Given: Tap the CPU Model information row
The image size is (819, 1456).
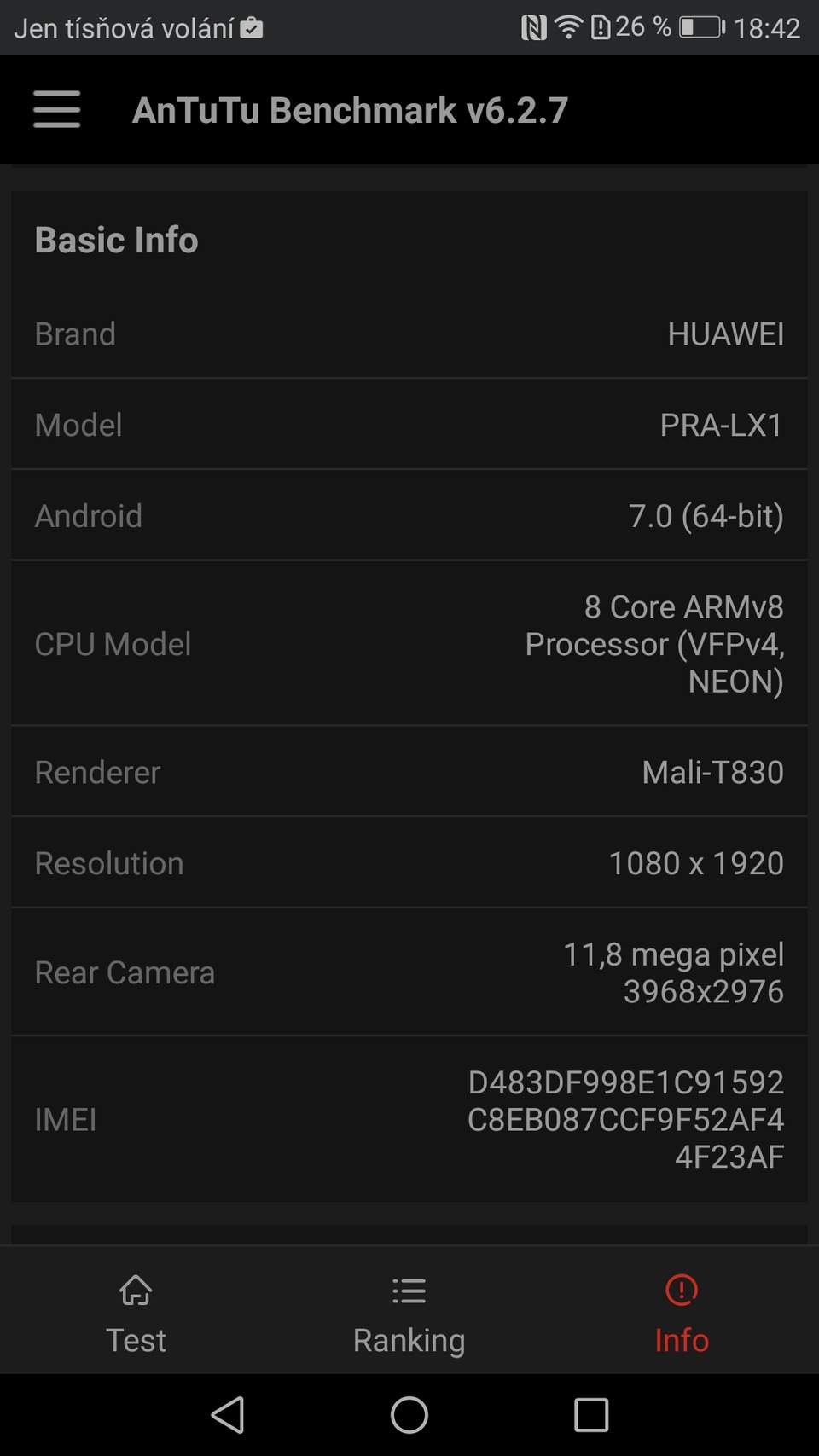Looking at the screenshot, I should point(409,644).
